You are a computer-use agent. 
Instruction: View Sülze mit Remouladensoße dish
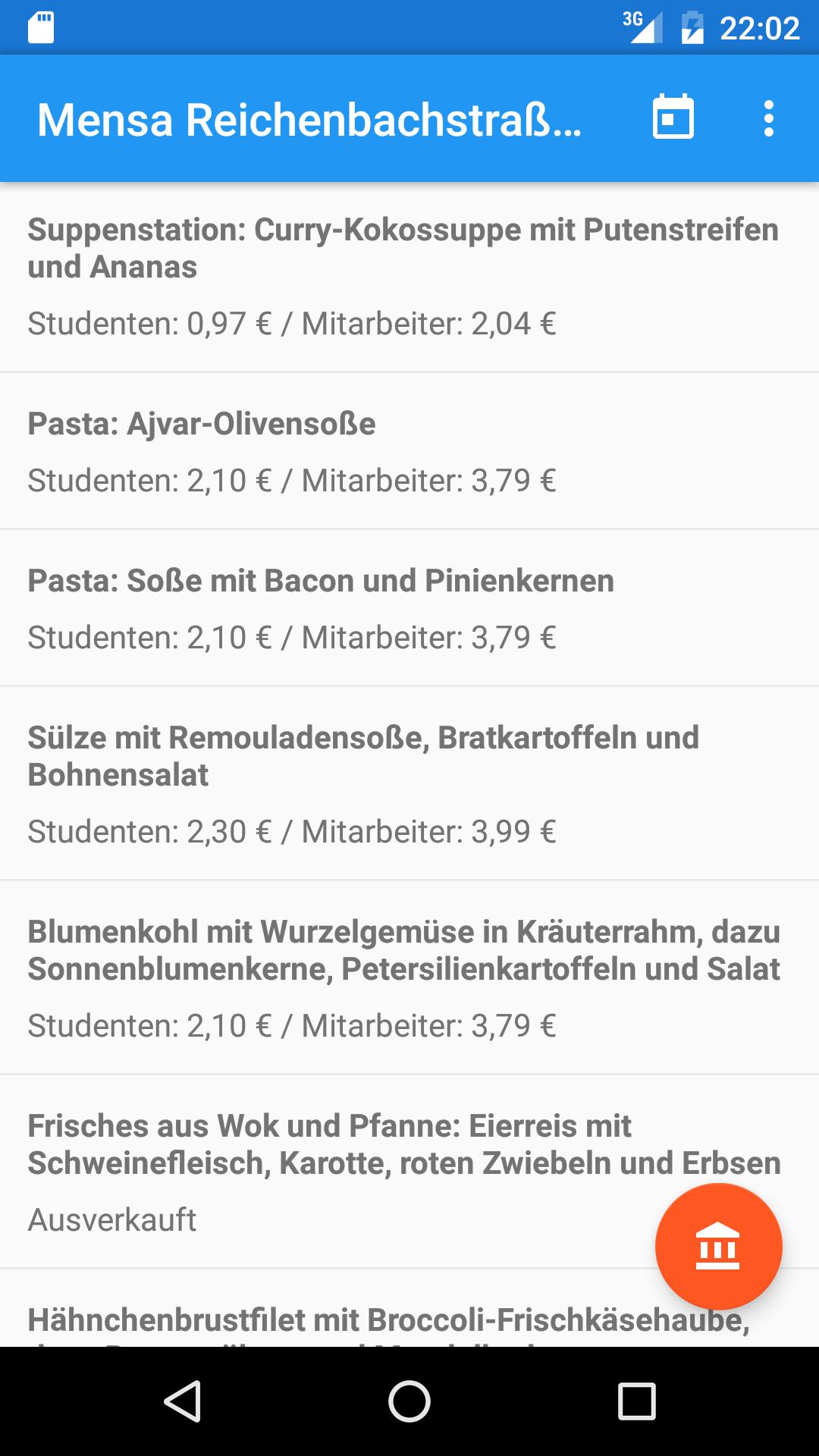click(409, 783)
